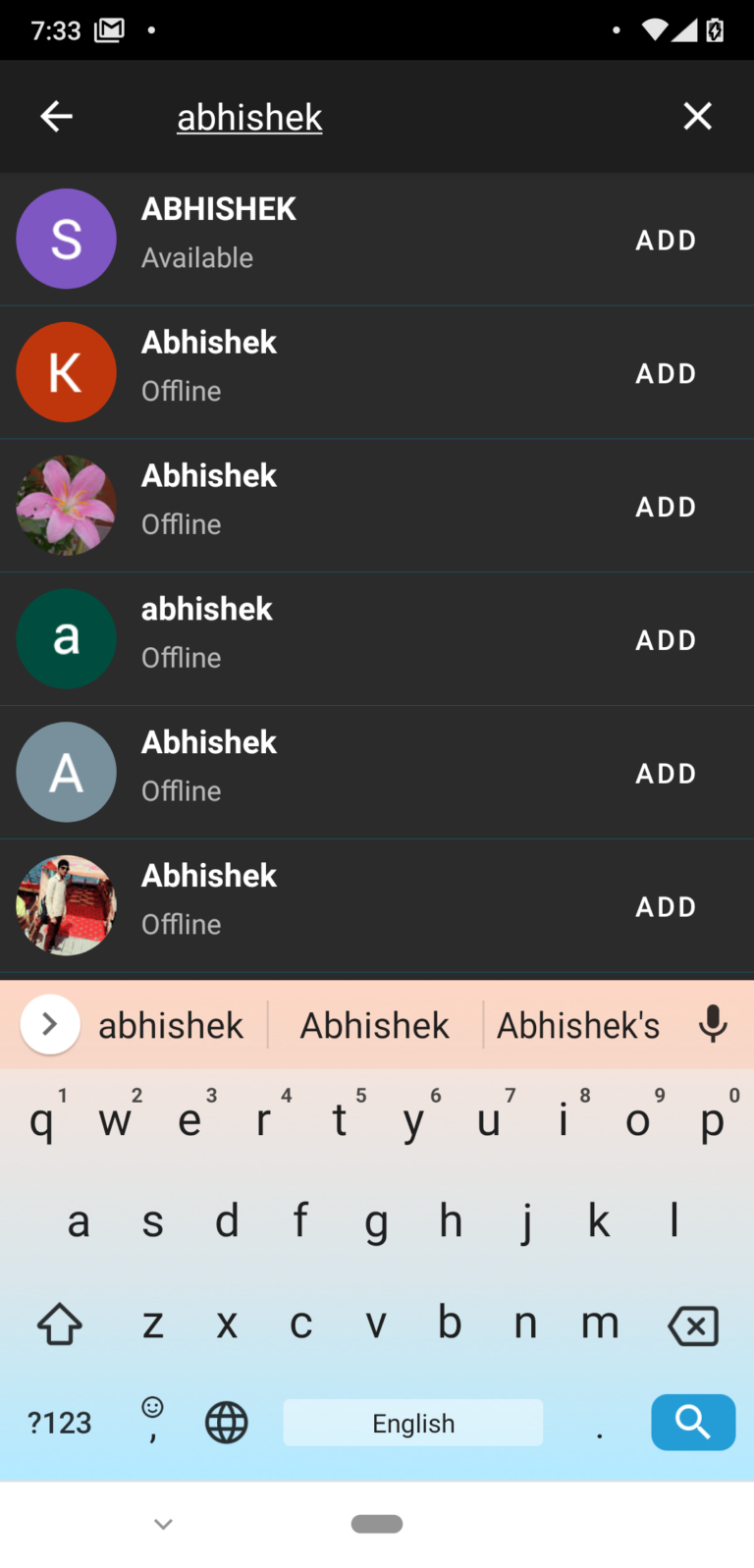Tap the back arrow in search bar

click(x=56, y=116)
